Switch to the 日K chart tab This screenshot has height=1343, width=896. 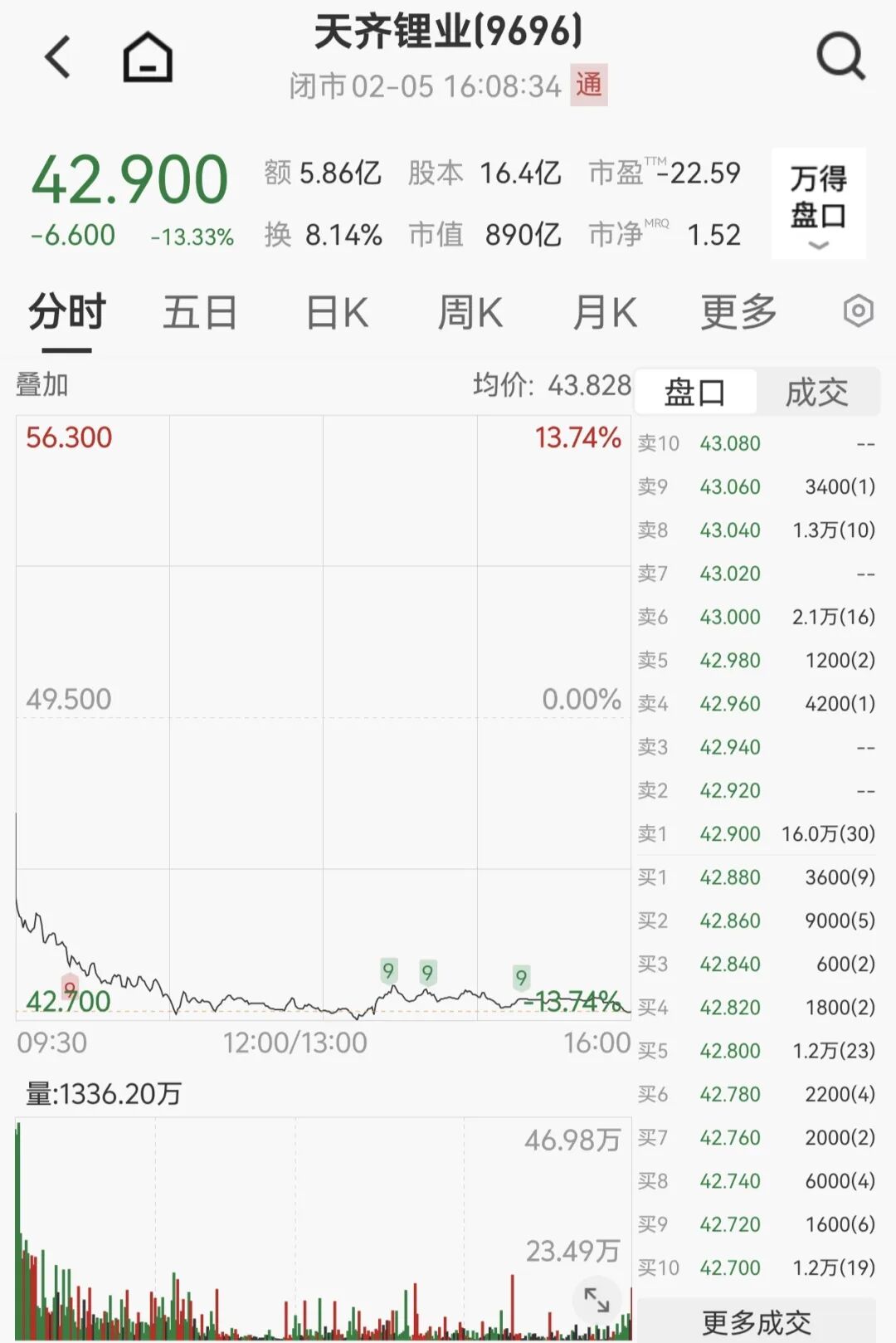[337, 313]
